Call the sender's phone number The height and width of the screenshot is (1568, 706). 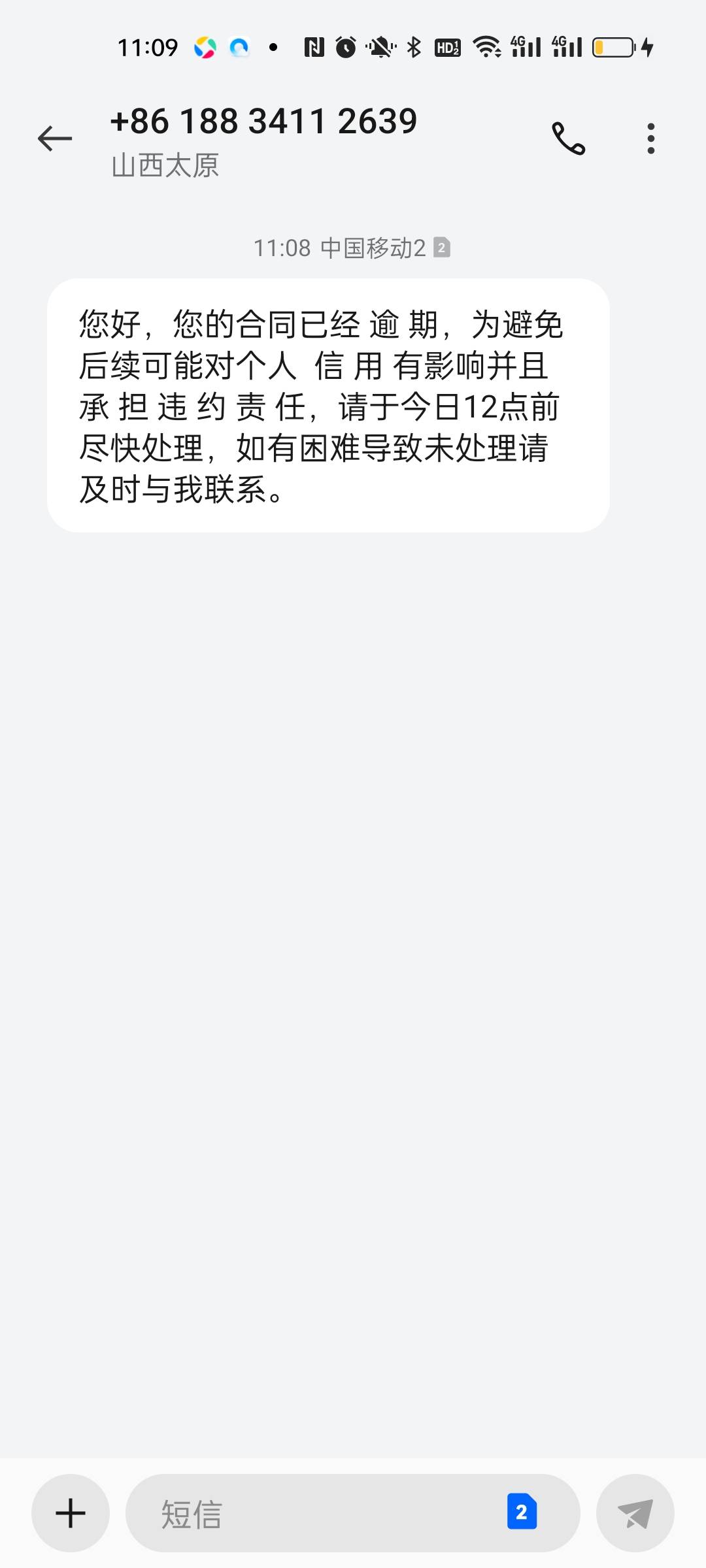click(568, 139)
